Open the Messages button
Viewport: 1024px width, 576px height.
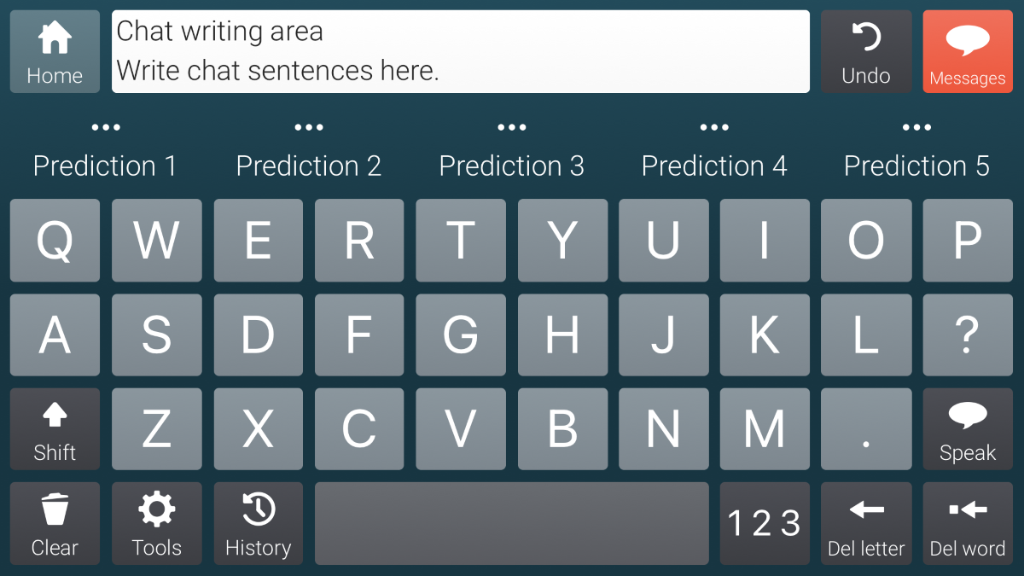coord(967,52)
